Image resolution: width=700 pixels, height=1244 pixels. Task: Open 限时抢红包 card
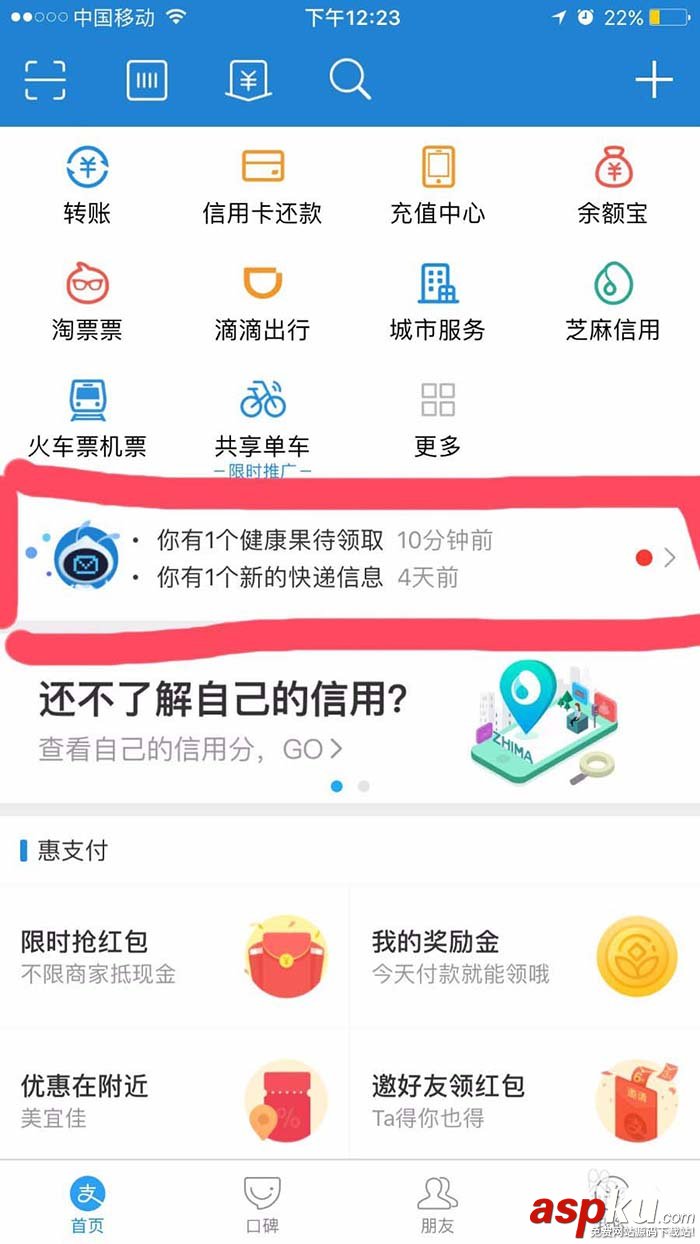pyautogui.click(x=175, y=956)
